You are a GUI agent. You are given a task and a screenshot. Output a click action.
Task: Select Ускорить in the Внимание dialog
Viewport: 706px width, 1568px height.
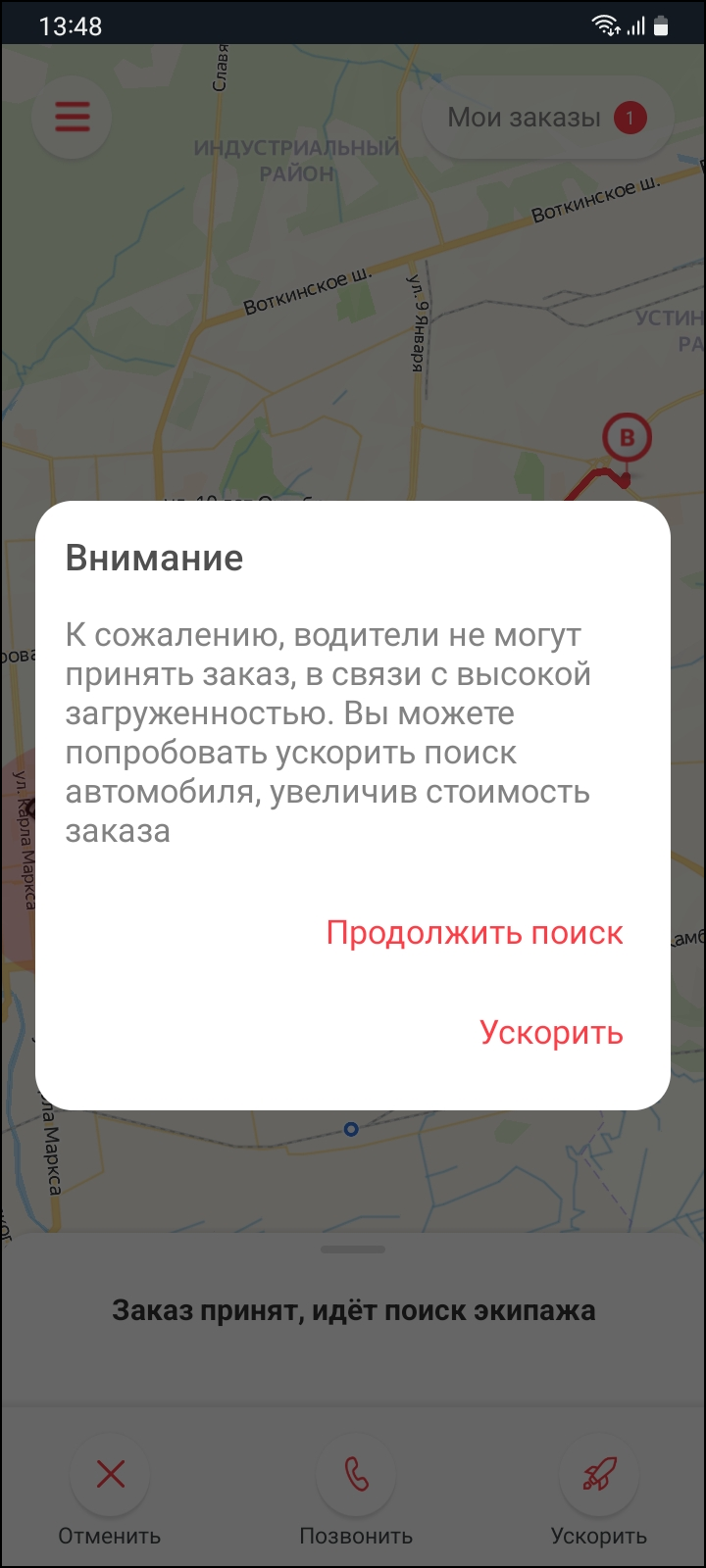[551, 1032]
